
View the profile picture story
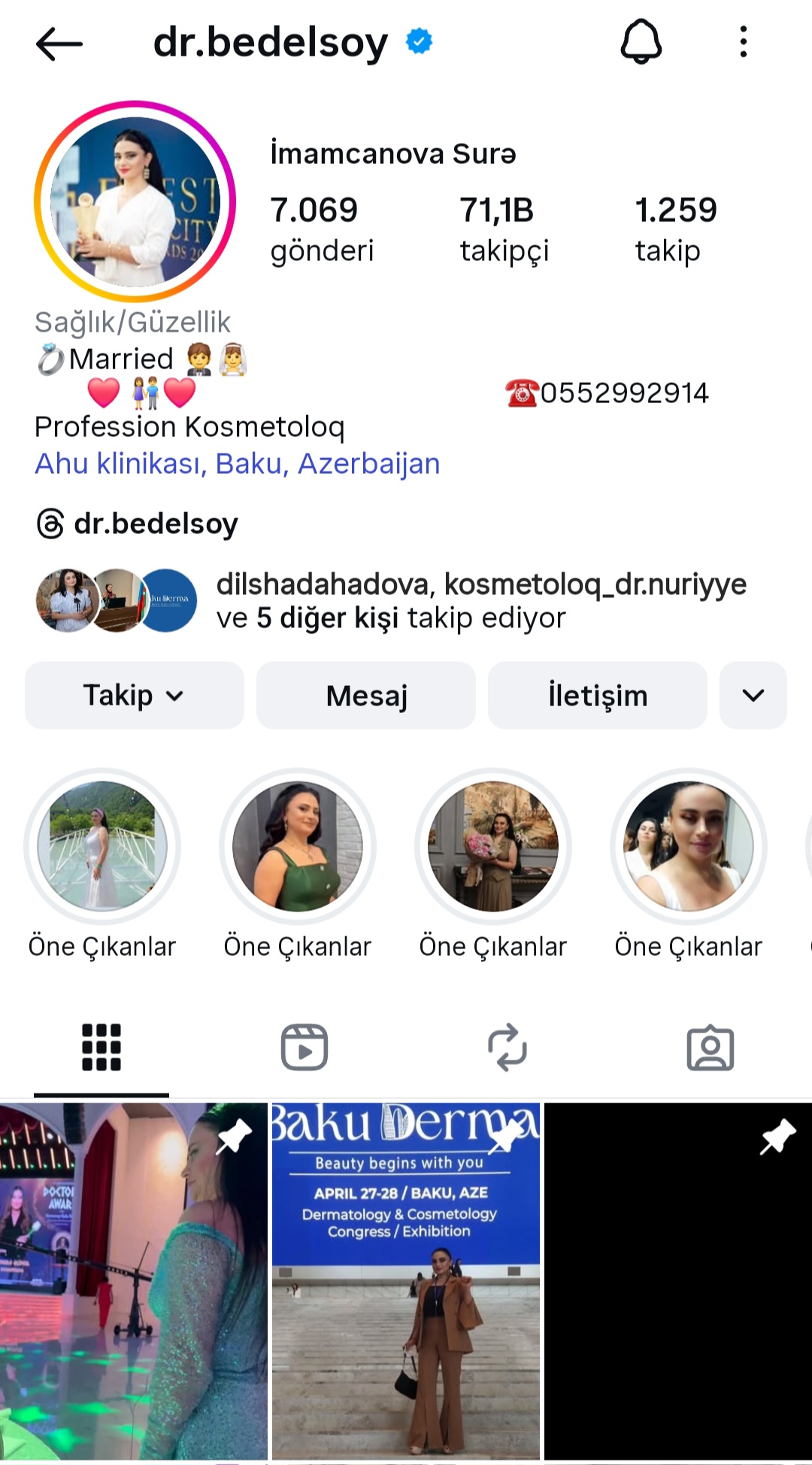click(x=135, y=202)
